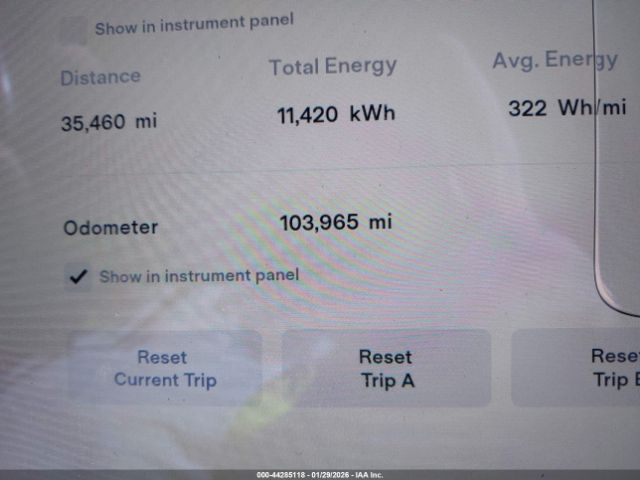The height and width of the screenshot is (480, 640).
Task: Reset the Current Trip data
Action: click(165, 368)
